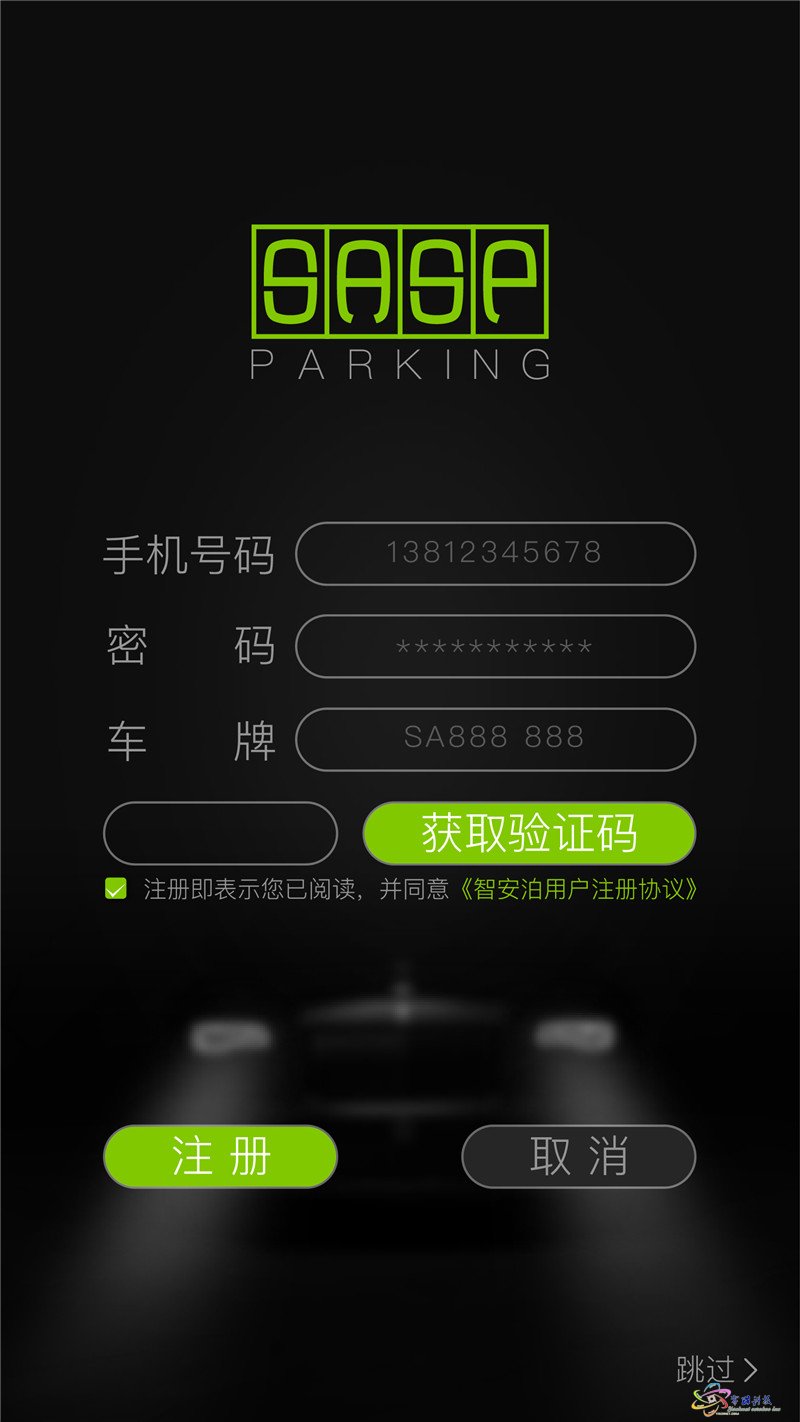The width and height of the screenshot is (800, 1422).
Task: Request code with 获取验证码 button
Action: [529, 833]
